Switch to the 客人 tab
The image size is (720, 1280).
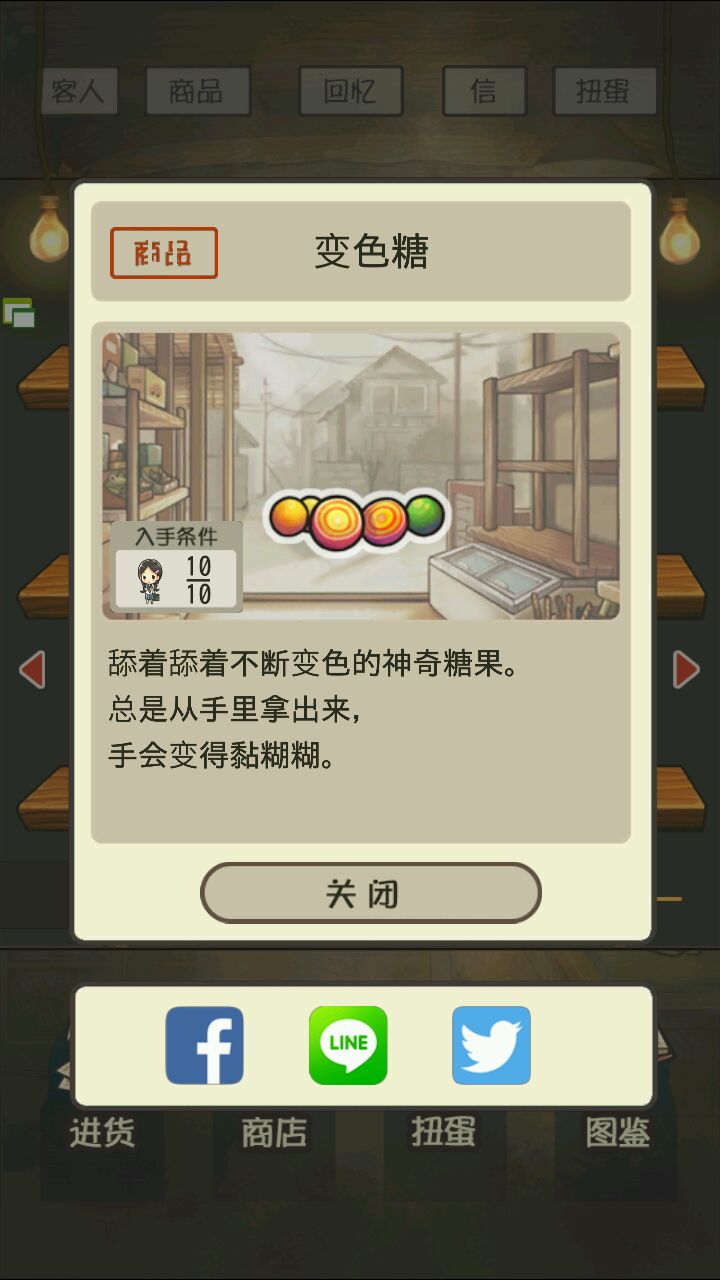(79, 91)
